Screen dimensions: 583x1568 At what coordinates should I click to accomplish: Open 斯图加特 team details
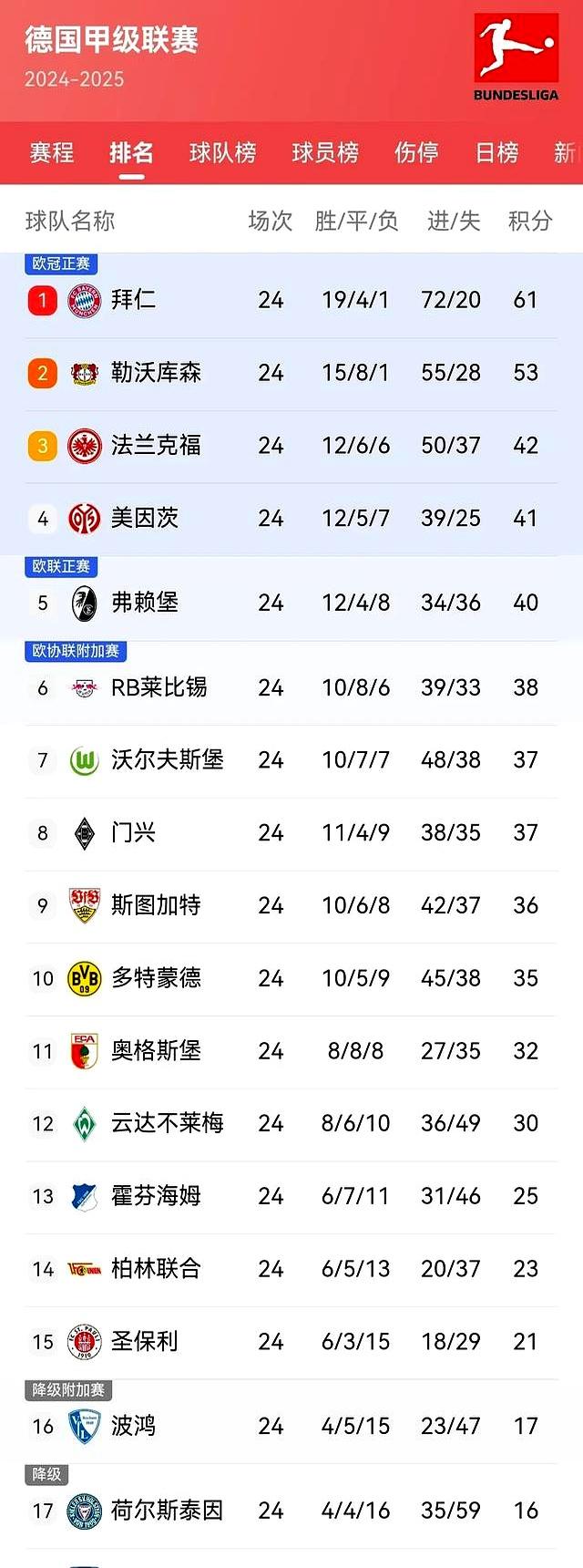[x=156, y=905]
